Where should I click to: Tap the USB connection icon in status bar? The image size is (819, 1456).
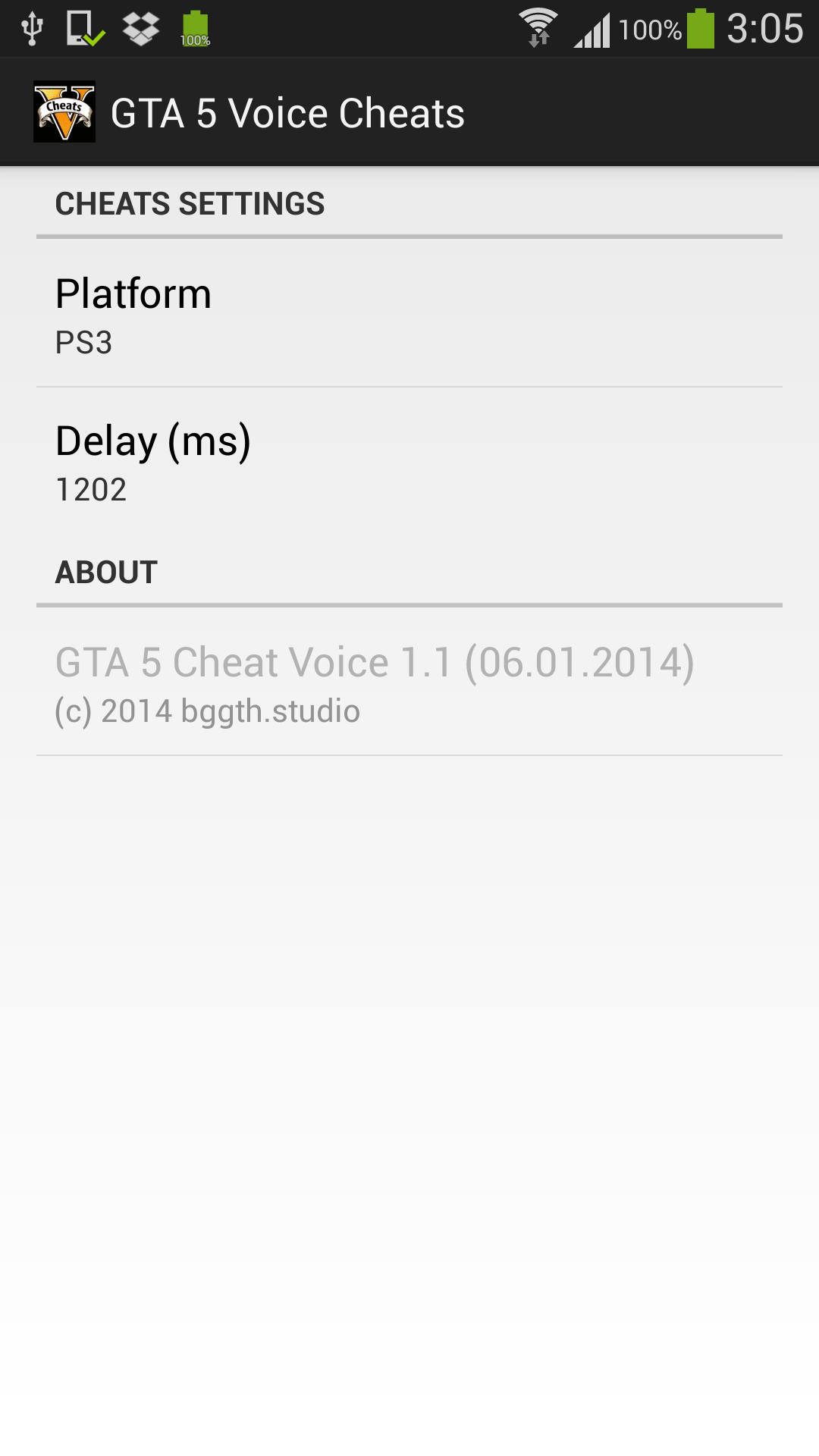tap(30, 28)
